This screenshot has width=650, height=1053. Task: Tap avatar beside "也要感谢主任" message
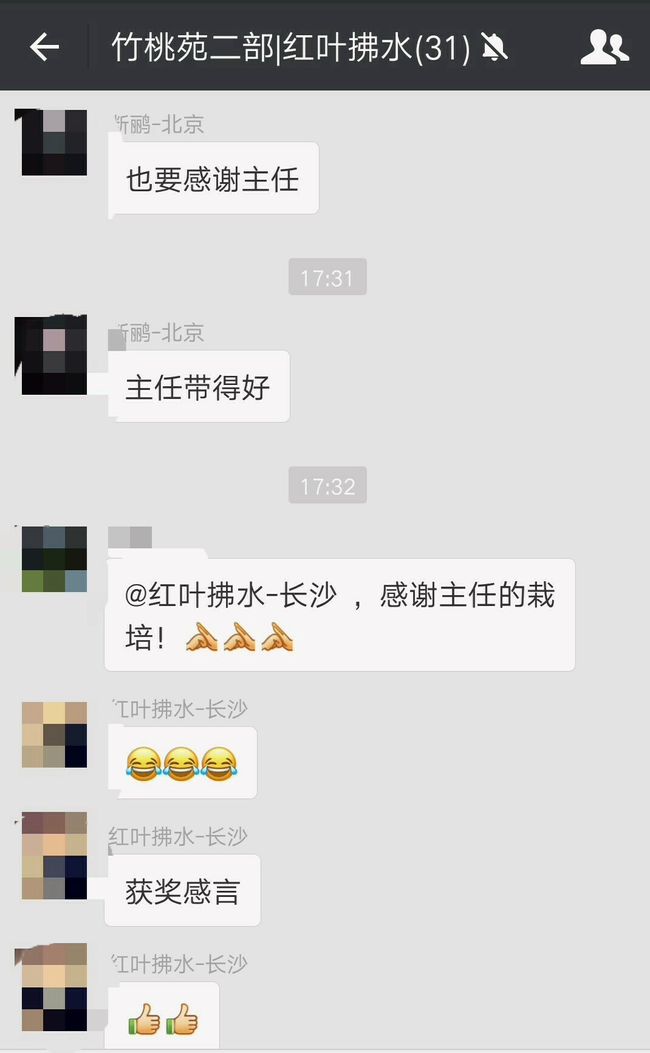click(54, 142)
